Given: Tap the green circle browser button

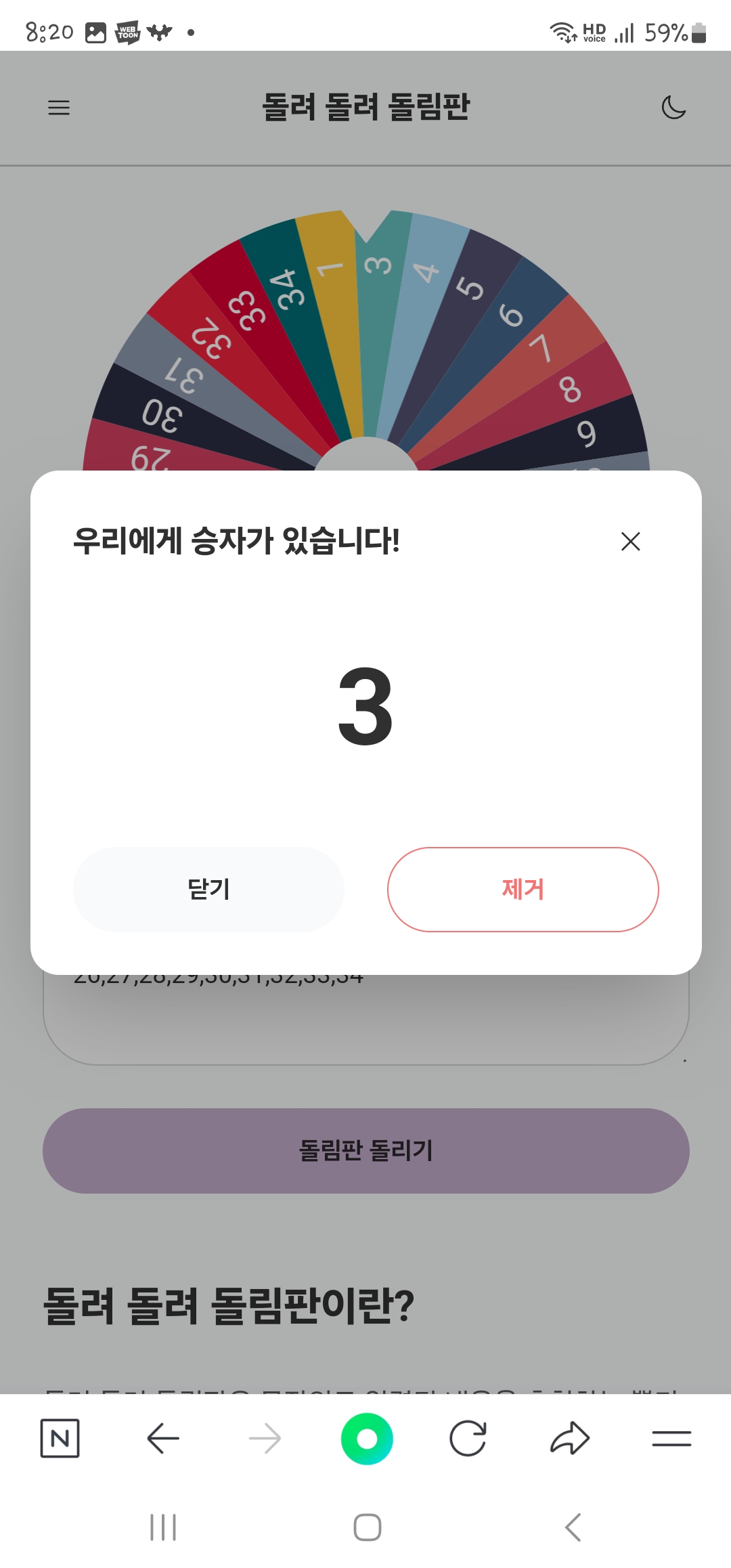Looking at the screenshot, I should pyautogui.click(x=367, y=1438).
